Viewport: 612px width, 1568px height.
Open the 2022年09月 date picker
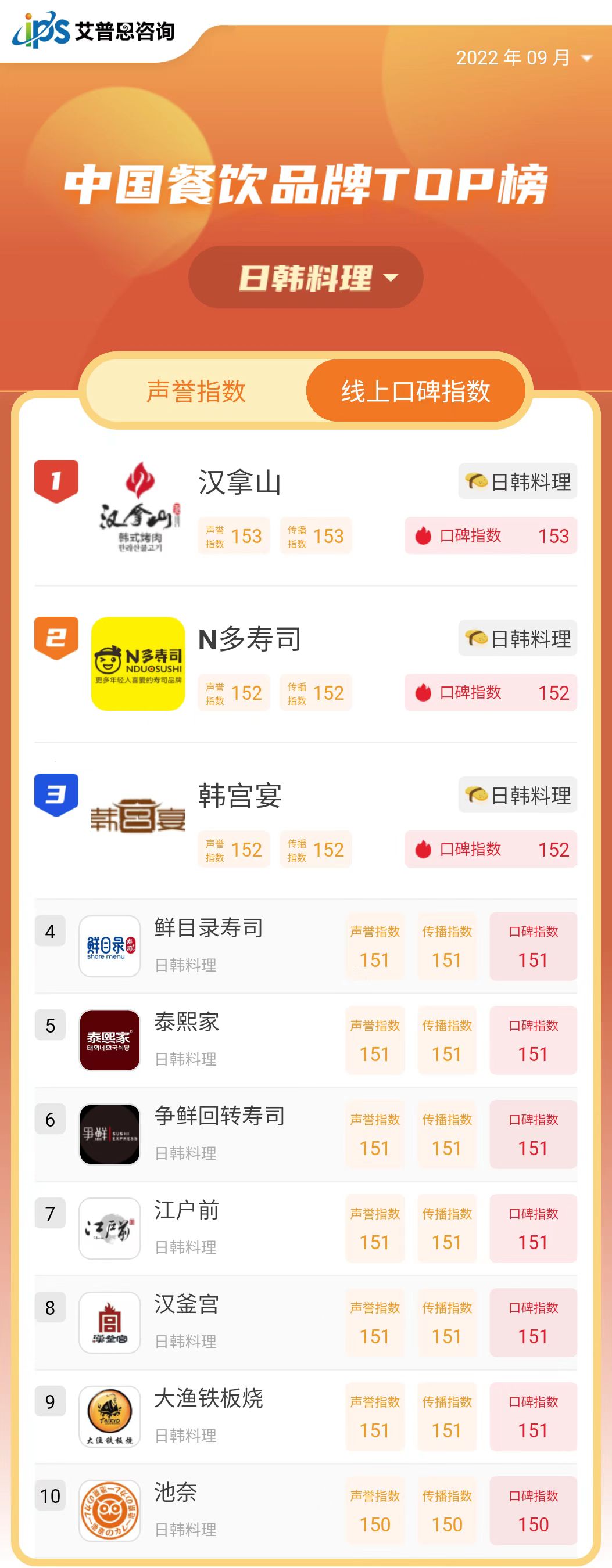tap(524, 58)
